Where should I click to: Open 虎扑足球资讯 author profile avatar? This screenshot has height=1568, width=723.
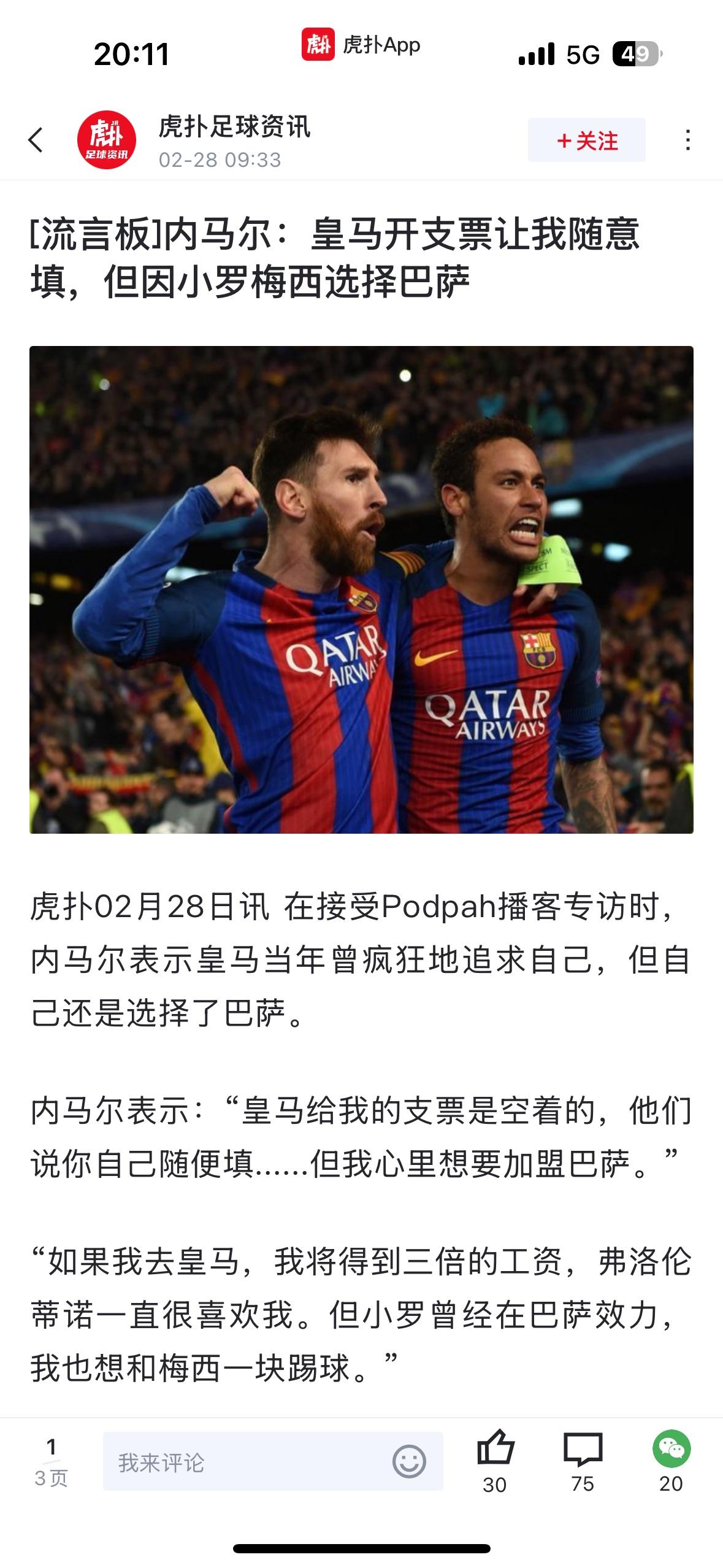(106, 140)
